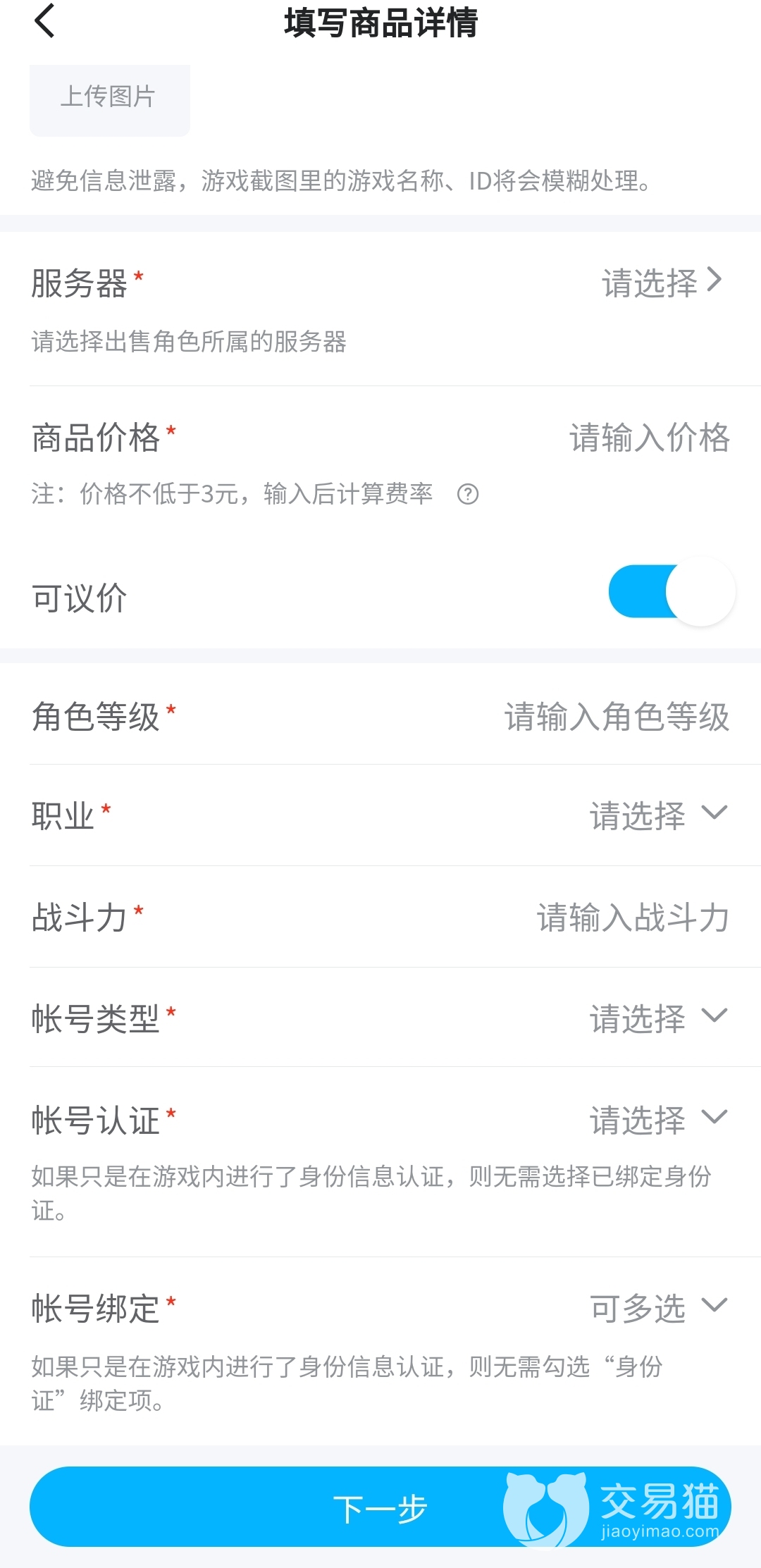This screenshot has height=1568, width=761.
Task: Select the 填写商品详情 page title
Action: coord(380,23)
